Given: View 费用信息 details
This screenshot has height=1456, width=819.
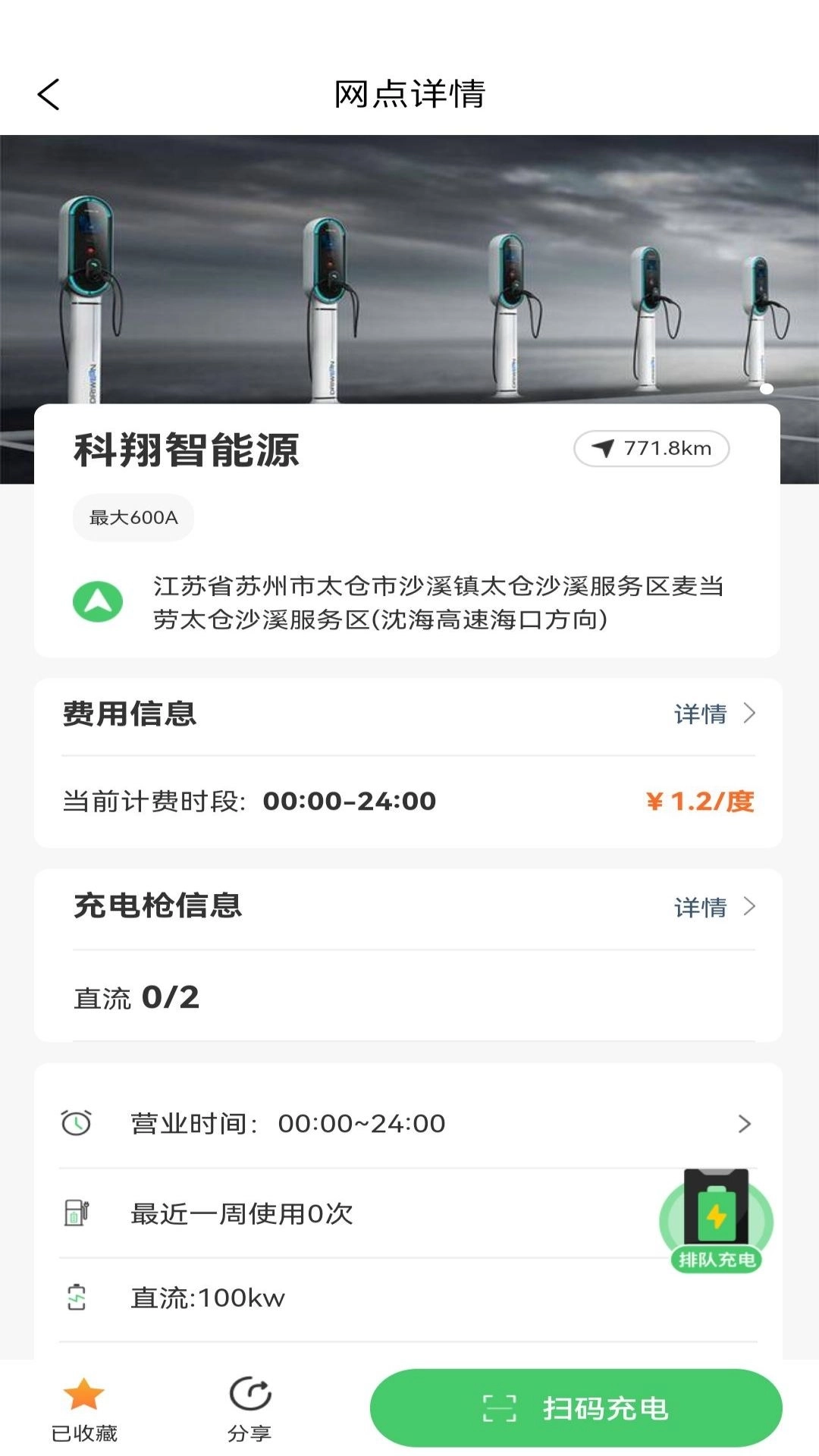Looking at the screenshot, I should (714, 714).
